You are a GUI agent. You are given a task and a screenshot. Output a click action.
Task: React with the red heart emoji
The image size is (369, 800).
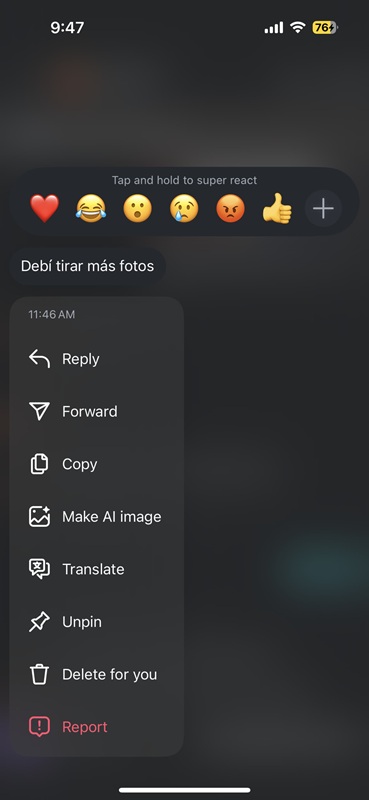tap(44, 209)
